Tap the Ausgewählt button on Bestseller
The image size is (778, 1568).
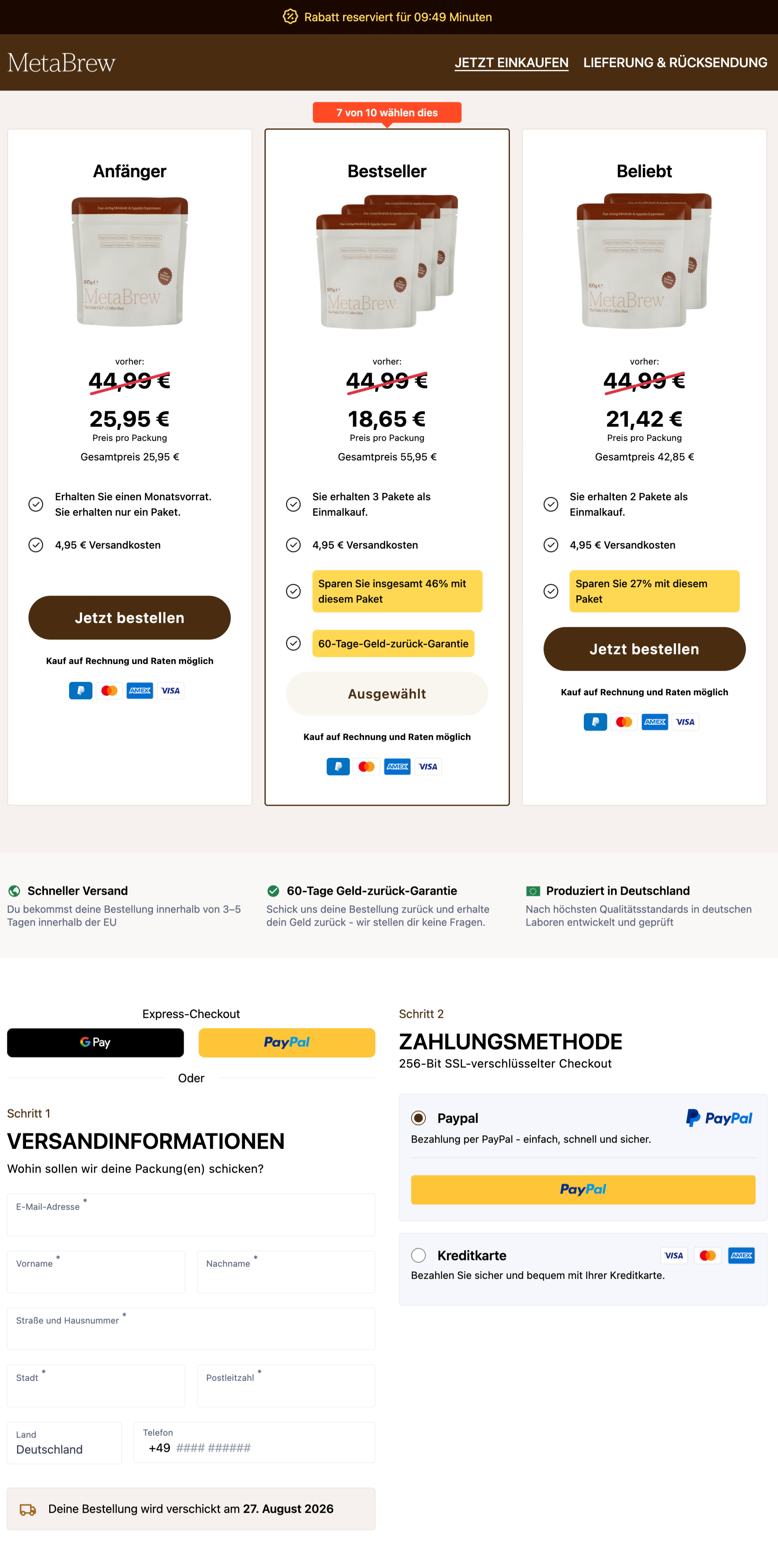point(387,693)
